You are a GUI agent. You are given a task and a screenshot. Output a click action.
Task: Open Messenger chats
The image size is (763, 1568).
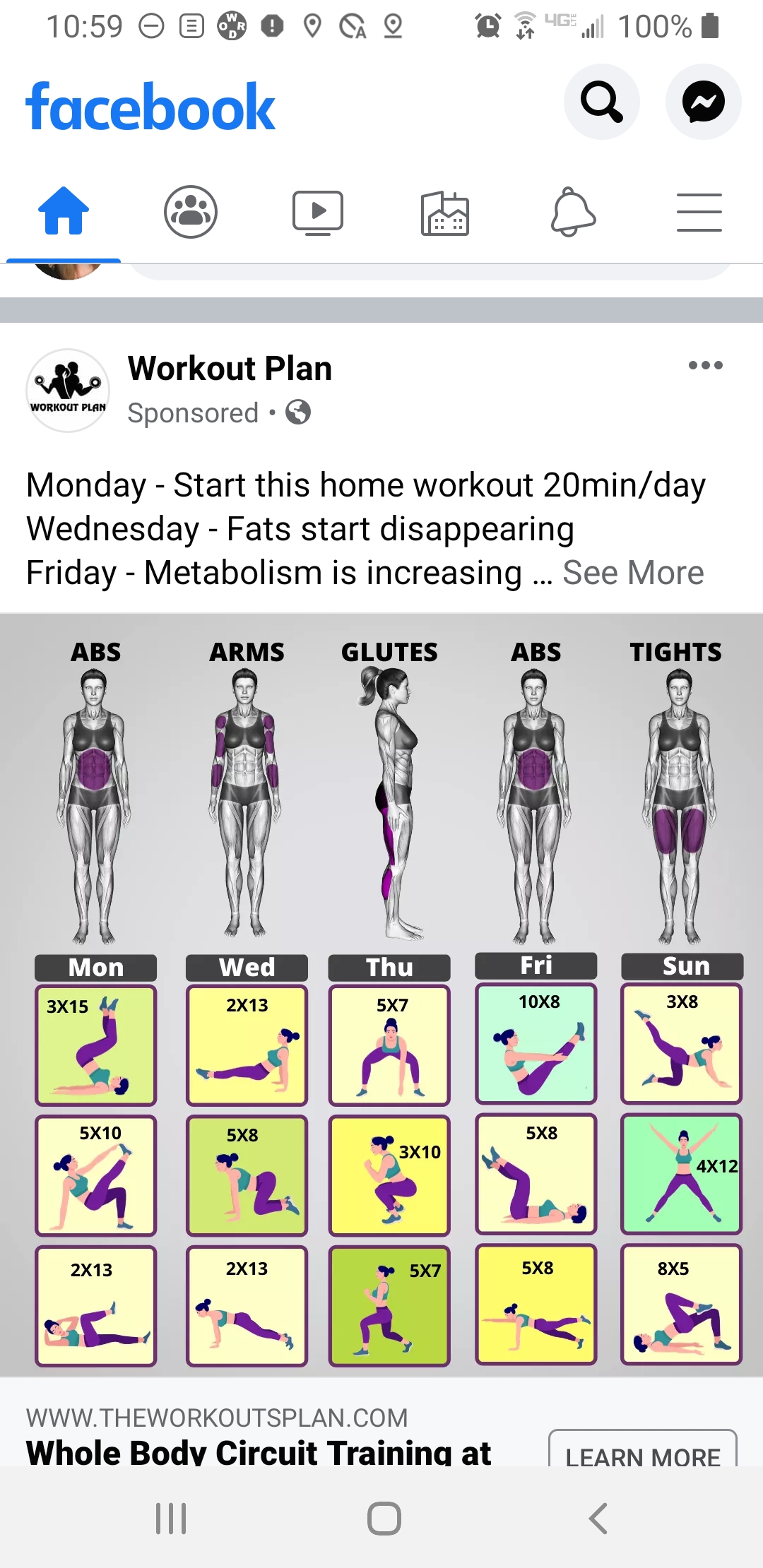click(x=703, y=102)
